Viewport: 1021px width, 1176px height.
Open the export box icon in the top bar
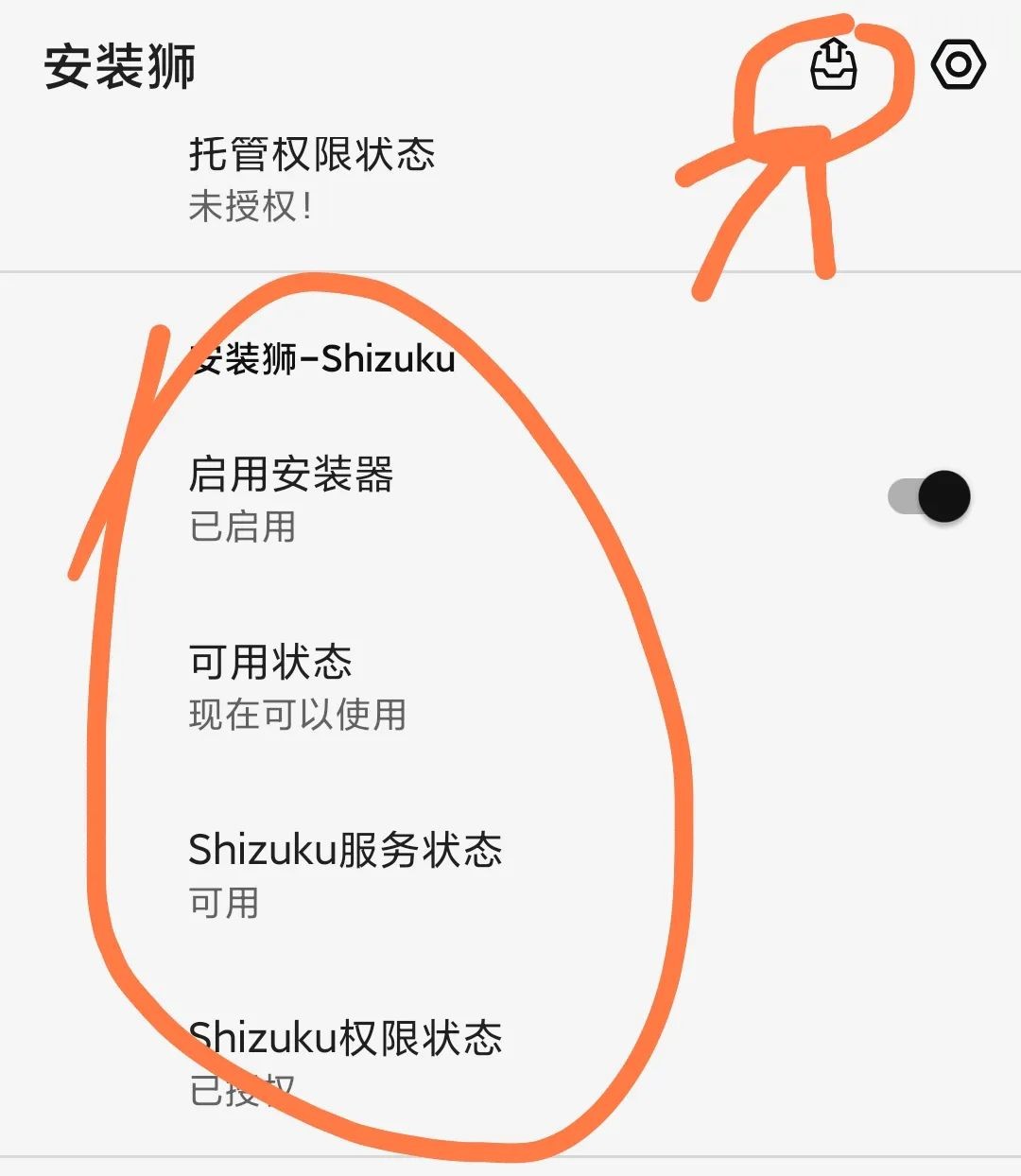834,64
